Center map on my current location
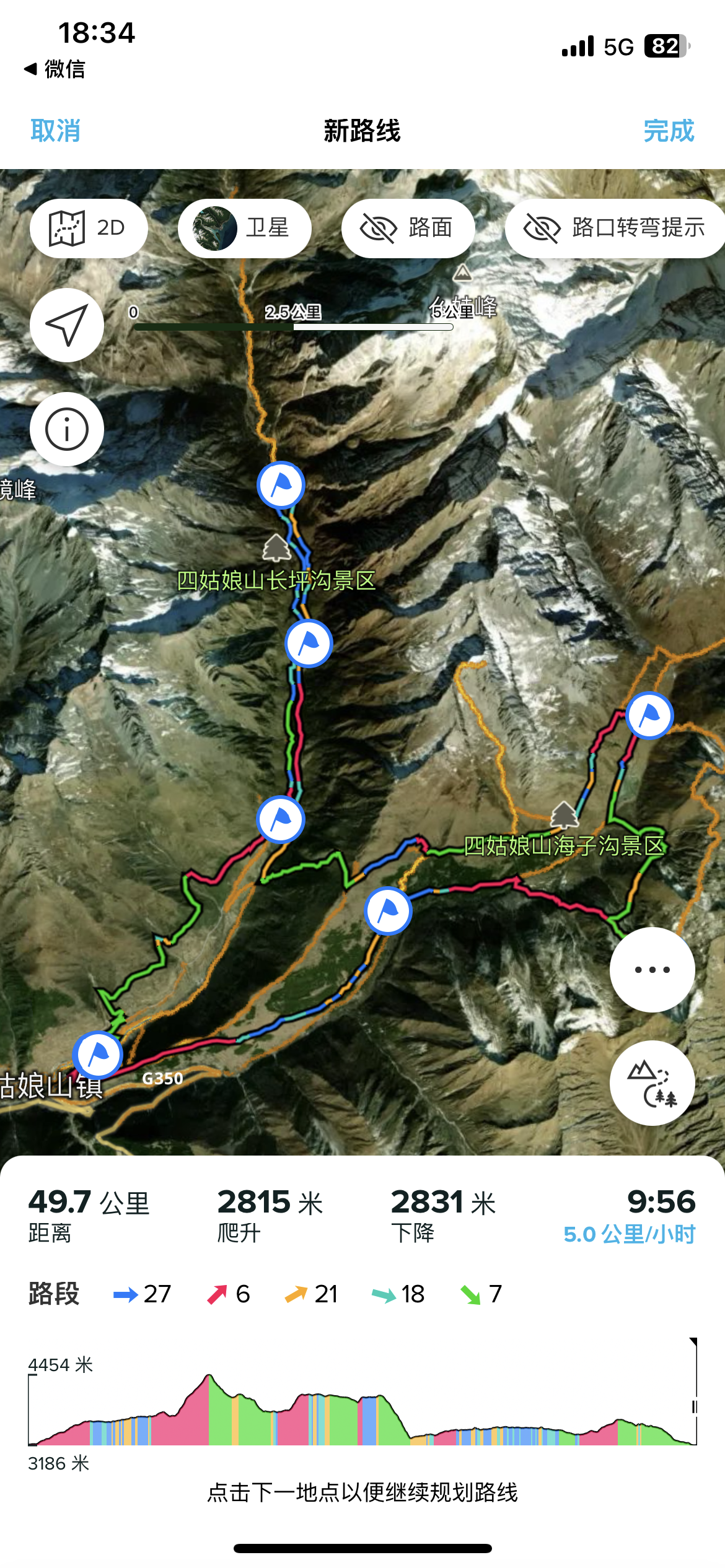Viewport: 725px width, 1568px height. click(x=67, y=325)
